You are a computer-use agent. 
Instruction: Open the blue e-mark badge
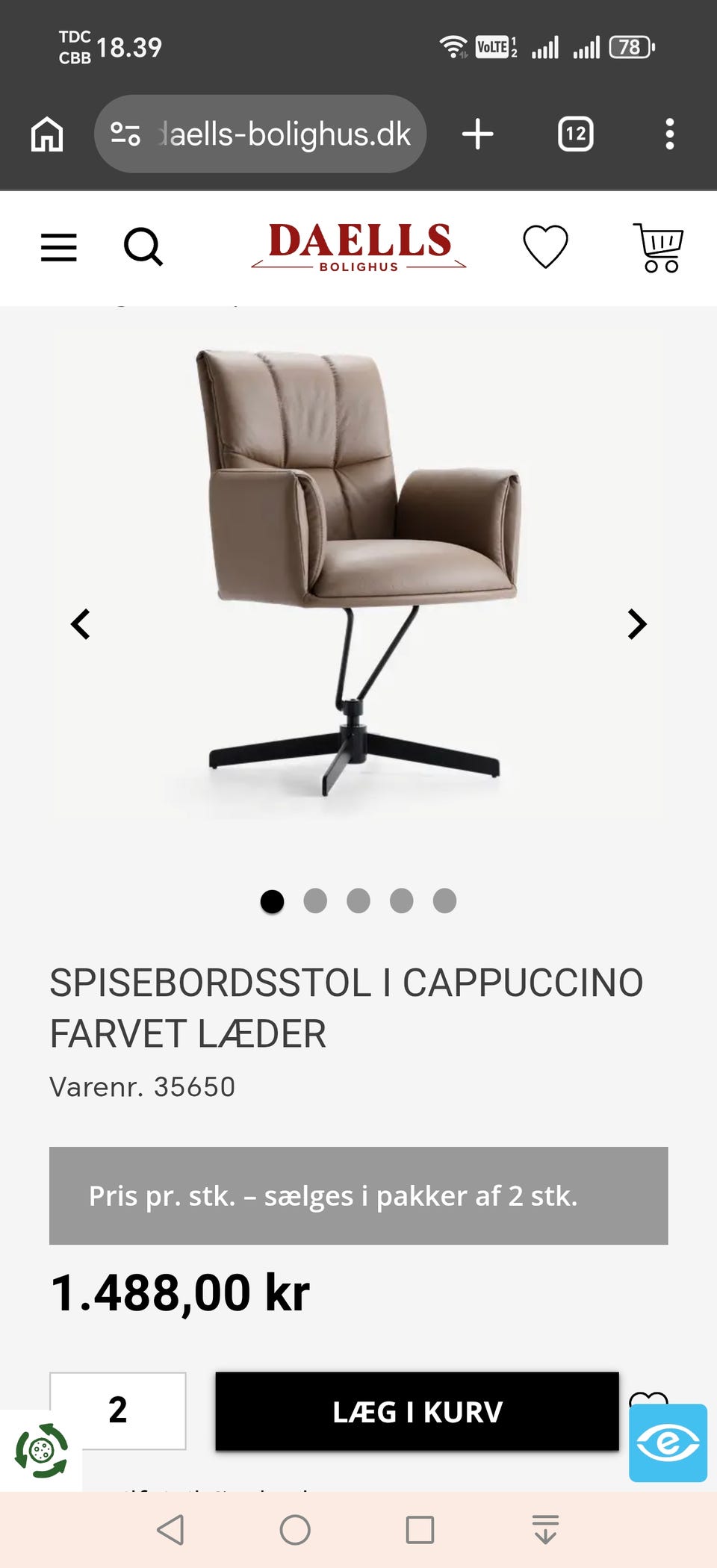coord(668,1443)
